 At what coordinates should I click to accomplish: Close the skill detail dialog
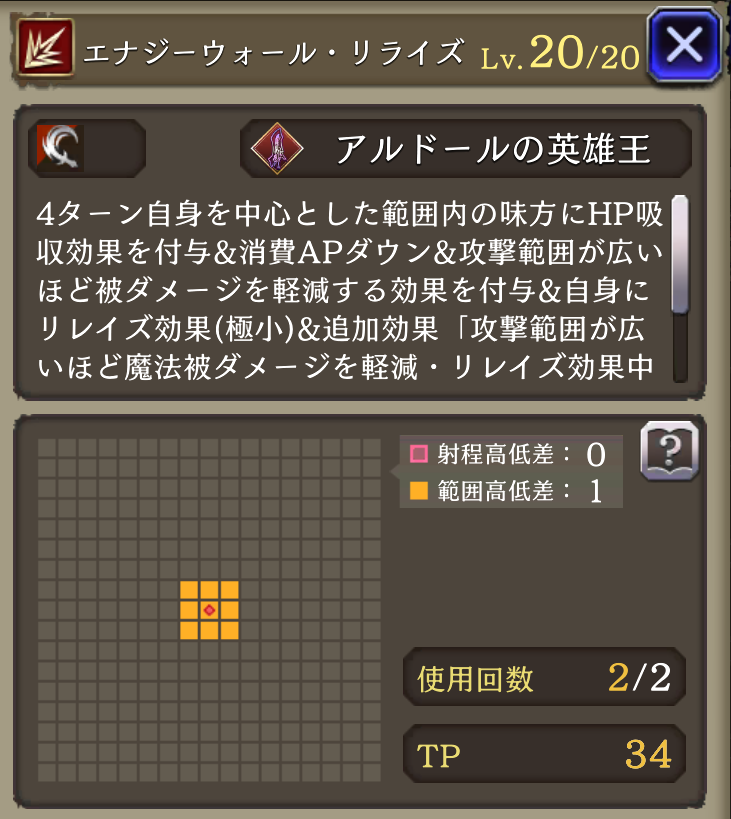tap(684, 45)
